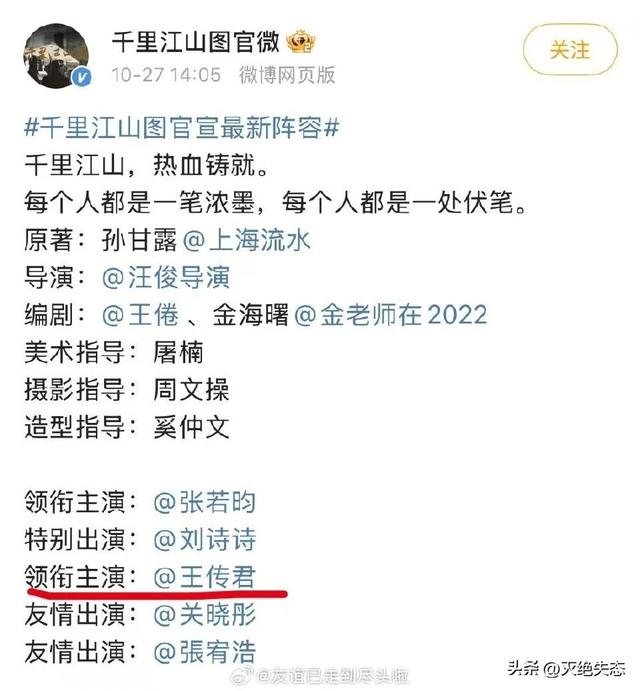This screenshot has width=640, height=691.
Task: Go to the @刘诗诗 profile
Action: tap(204, 539)
